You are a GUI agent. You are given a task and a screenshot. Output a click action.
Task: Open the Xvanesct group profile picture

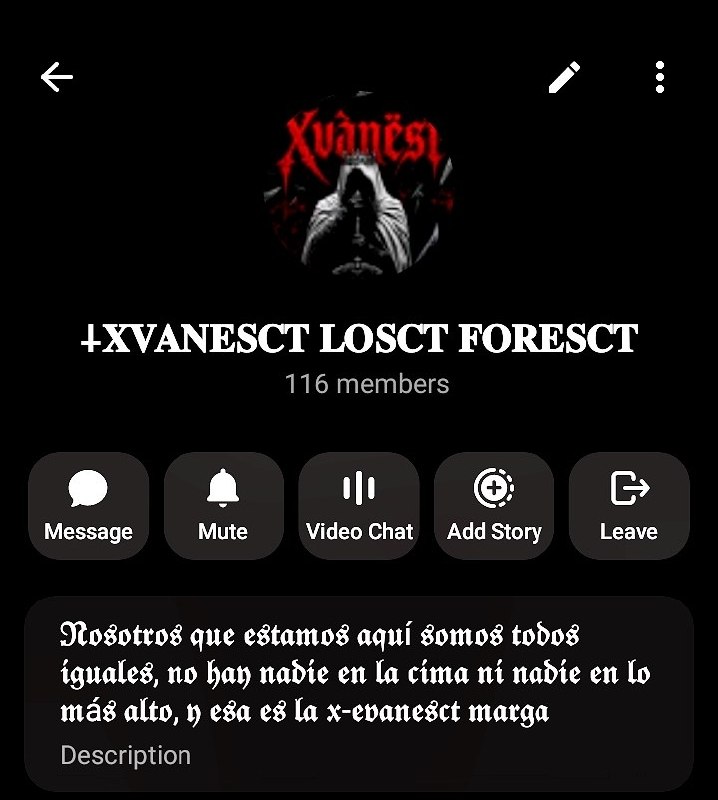tap(359, 184)
